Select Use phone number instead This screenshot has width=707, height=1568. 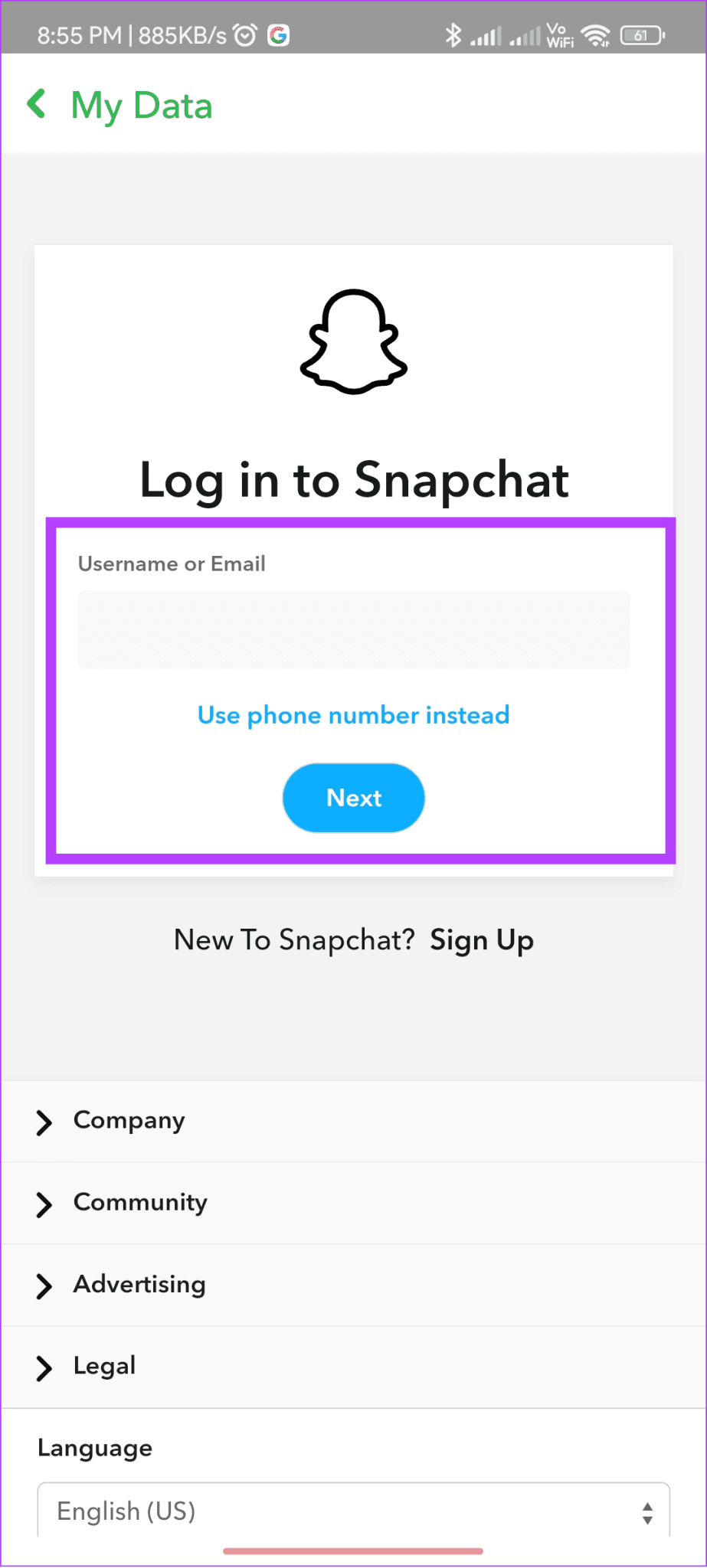coord(353,714)
